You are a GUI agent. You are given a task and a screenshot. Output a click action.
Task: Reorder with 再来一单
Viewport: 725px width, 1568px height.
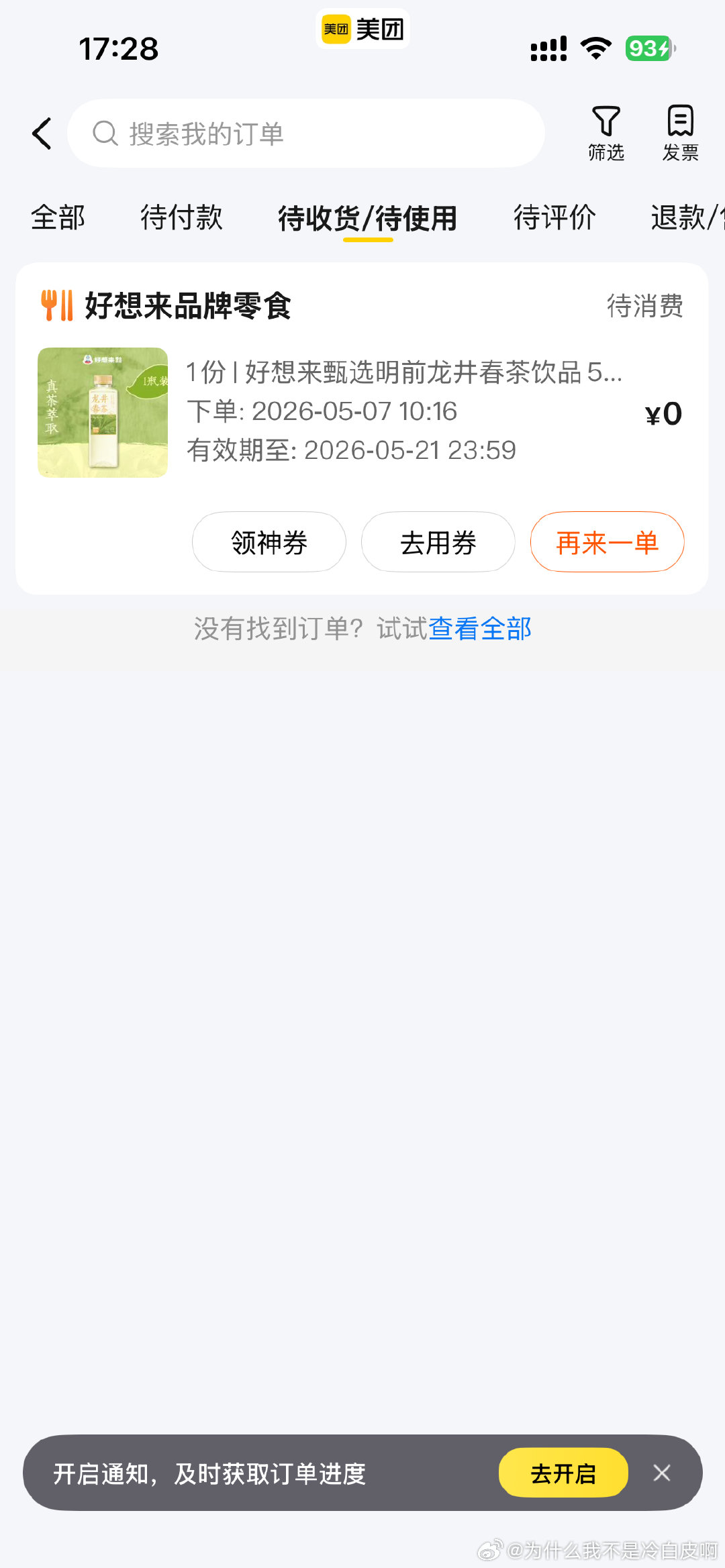(608, 542)
